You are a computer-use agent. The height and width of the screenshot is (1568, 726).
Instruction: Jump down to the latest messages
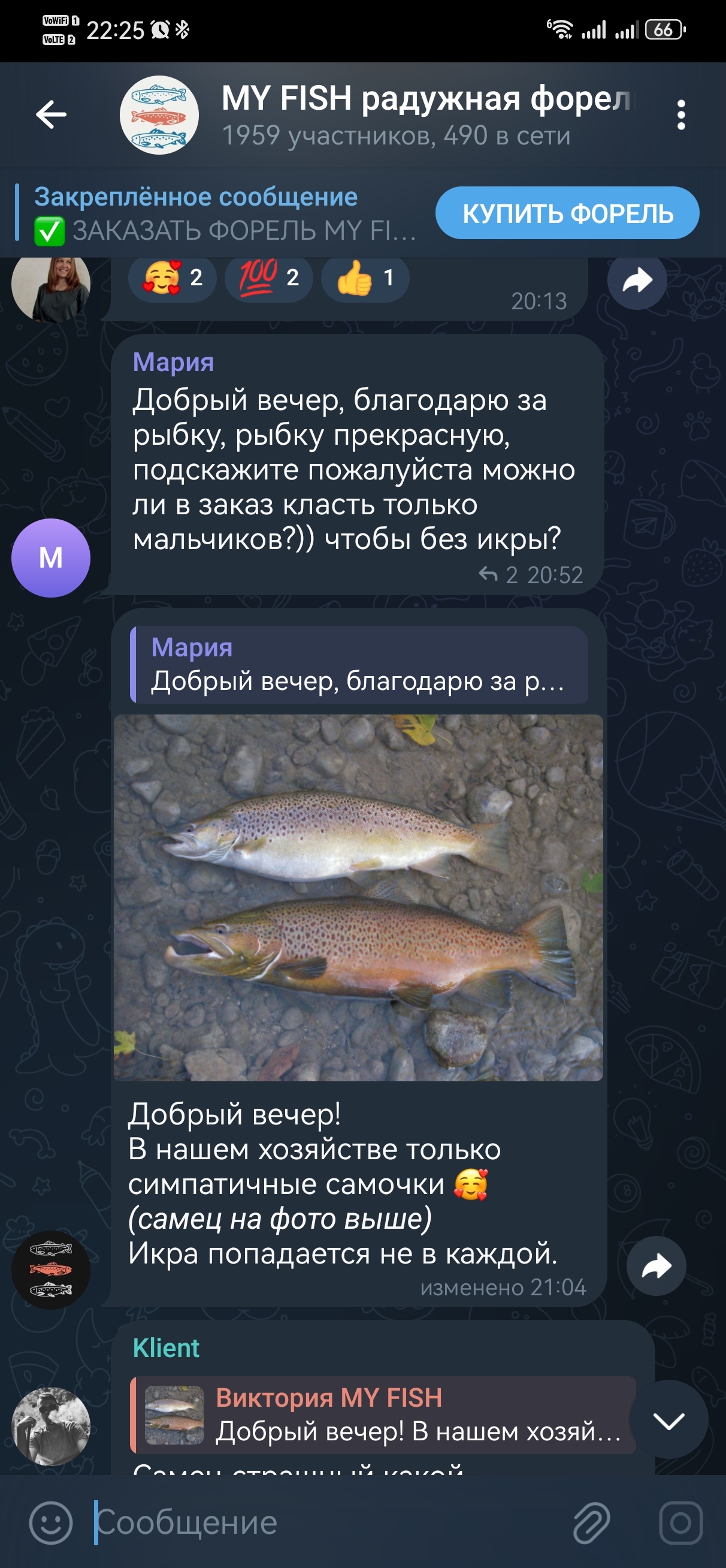click(668, 1421)
